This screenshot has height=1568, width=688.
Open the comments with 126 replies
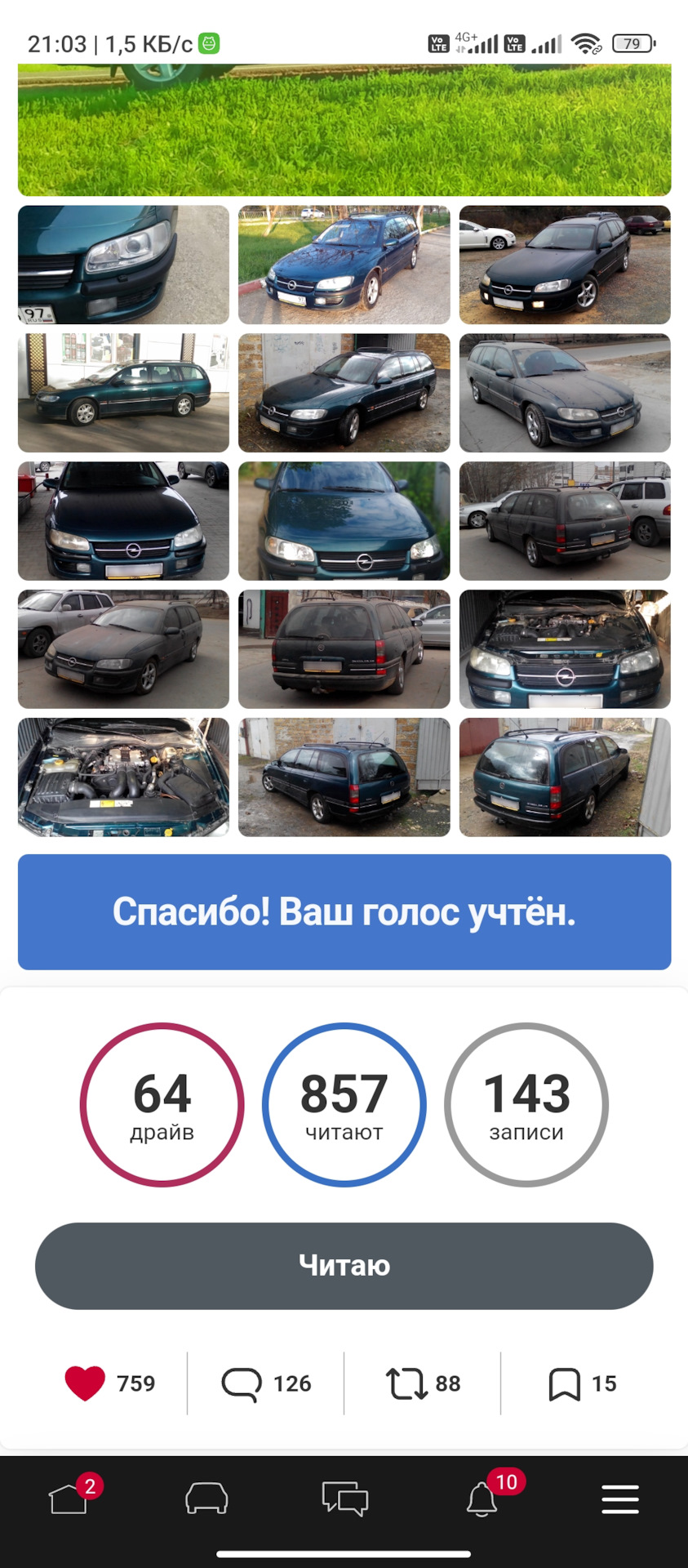242,1383
